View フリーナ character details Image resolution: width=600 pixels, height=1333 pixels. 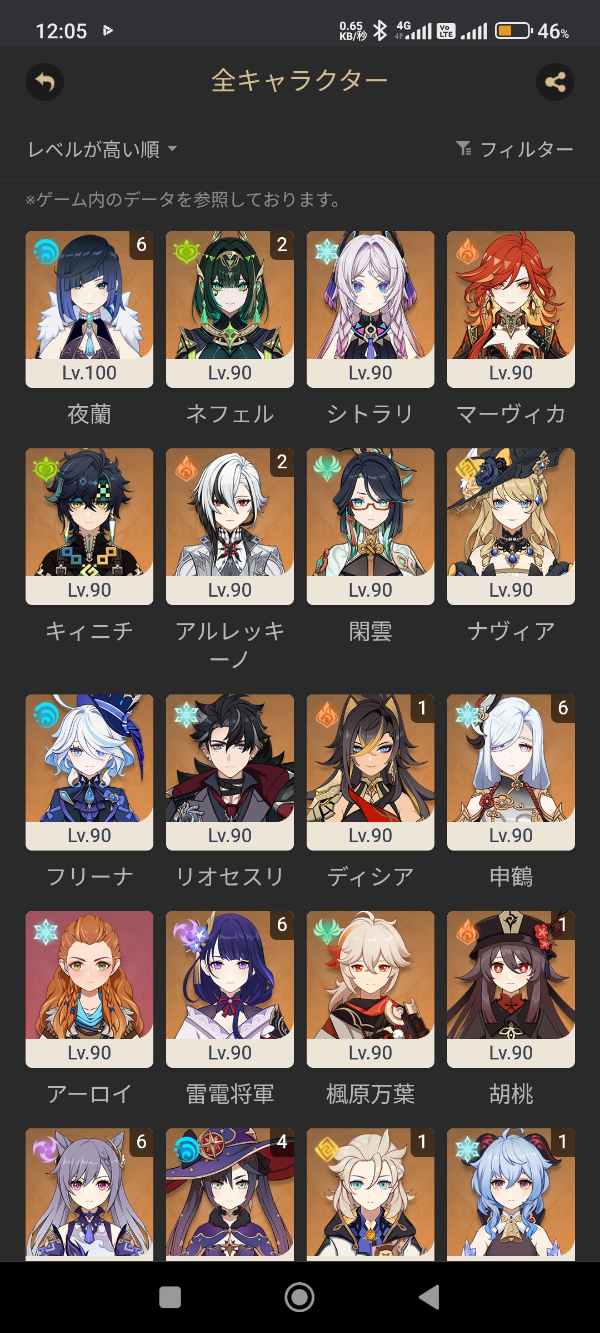[x=89, y=772]
